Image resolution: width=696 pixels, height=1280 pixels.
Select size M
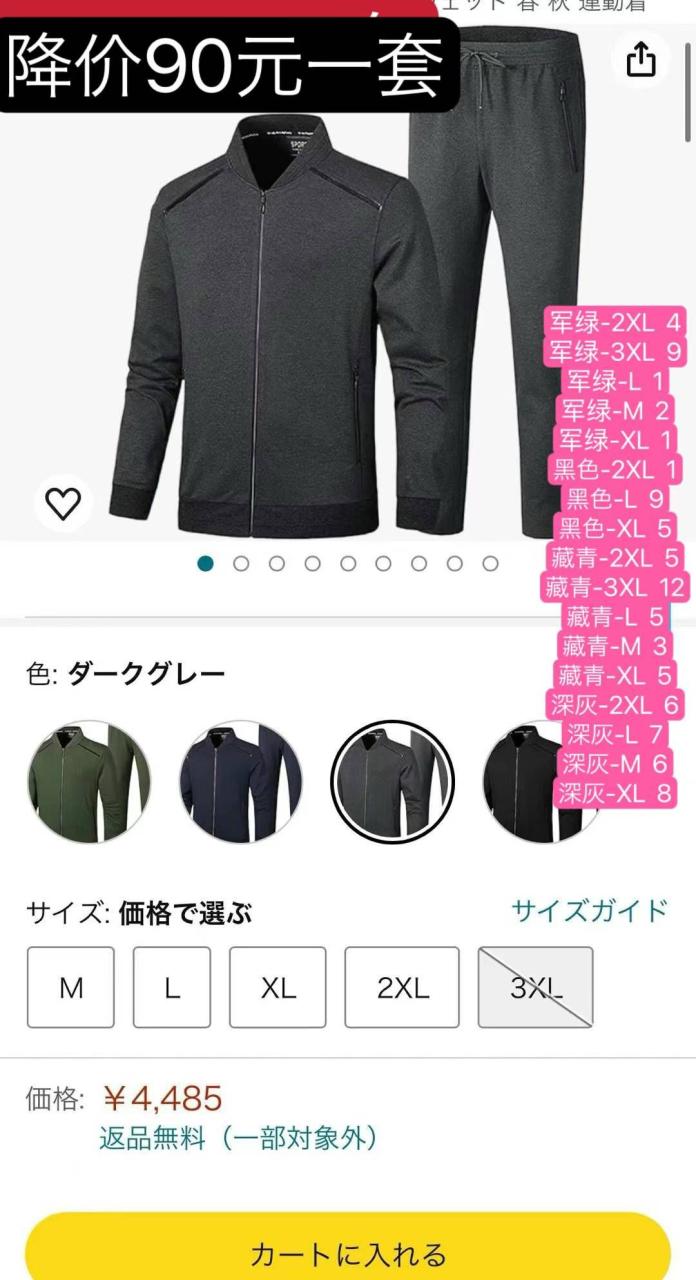point(71,988)
